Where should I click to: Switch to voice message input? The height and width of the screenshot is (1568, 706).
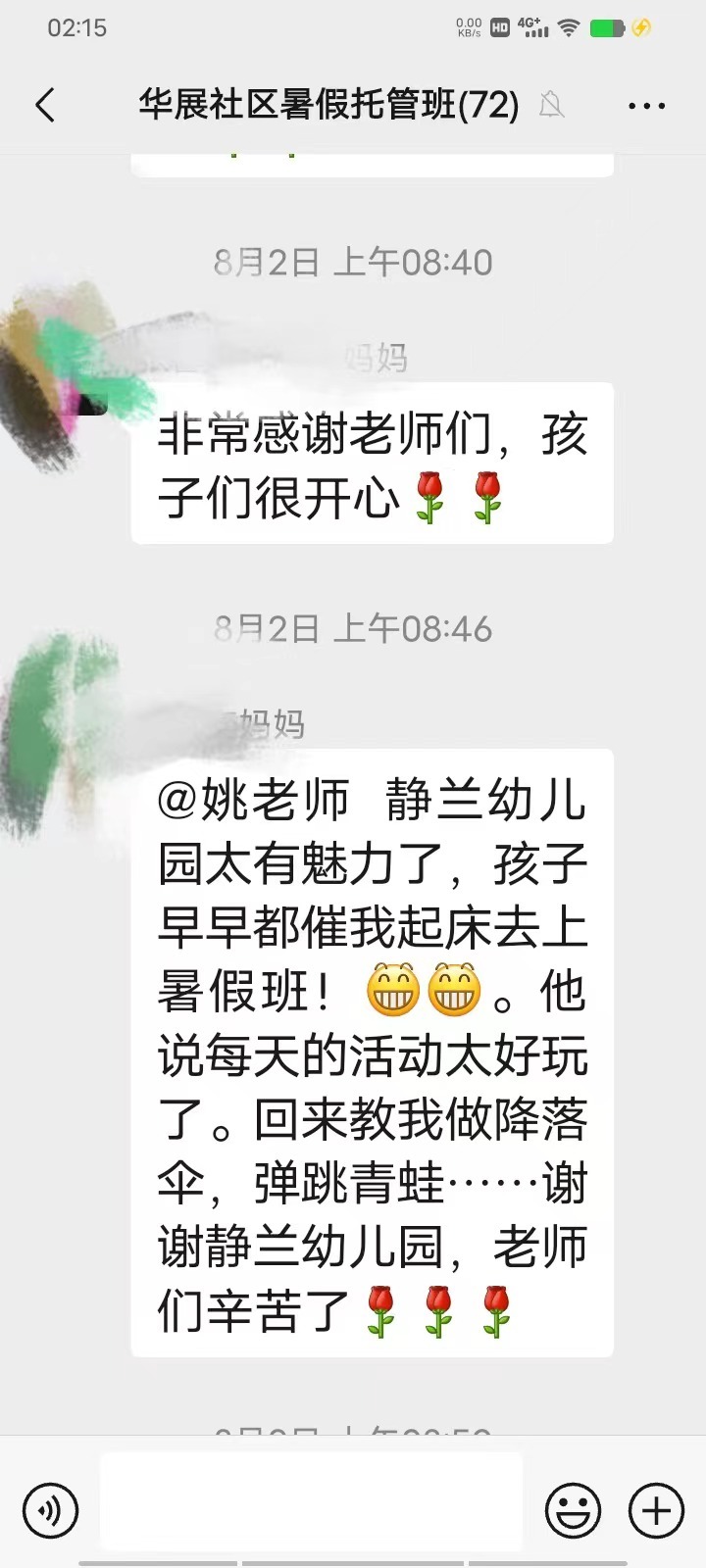point(49,1509)
